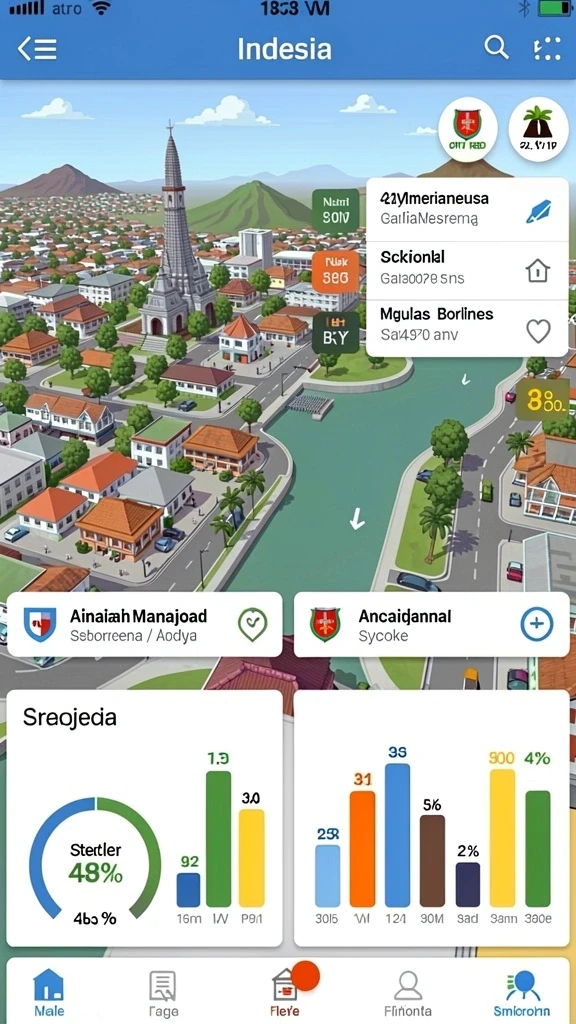Open the Sreojedia statistics card

click(144, 818)
